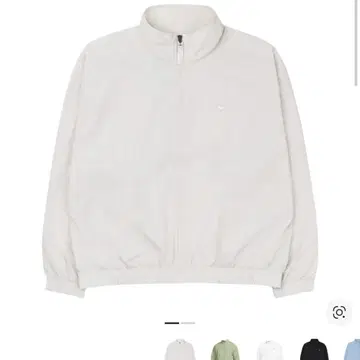Viewport: 360px width, 360px height.
Task: Select the white jacket thumbnail
Action: click(x=270, y=350)
